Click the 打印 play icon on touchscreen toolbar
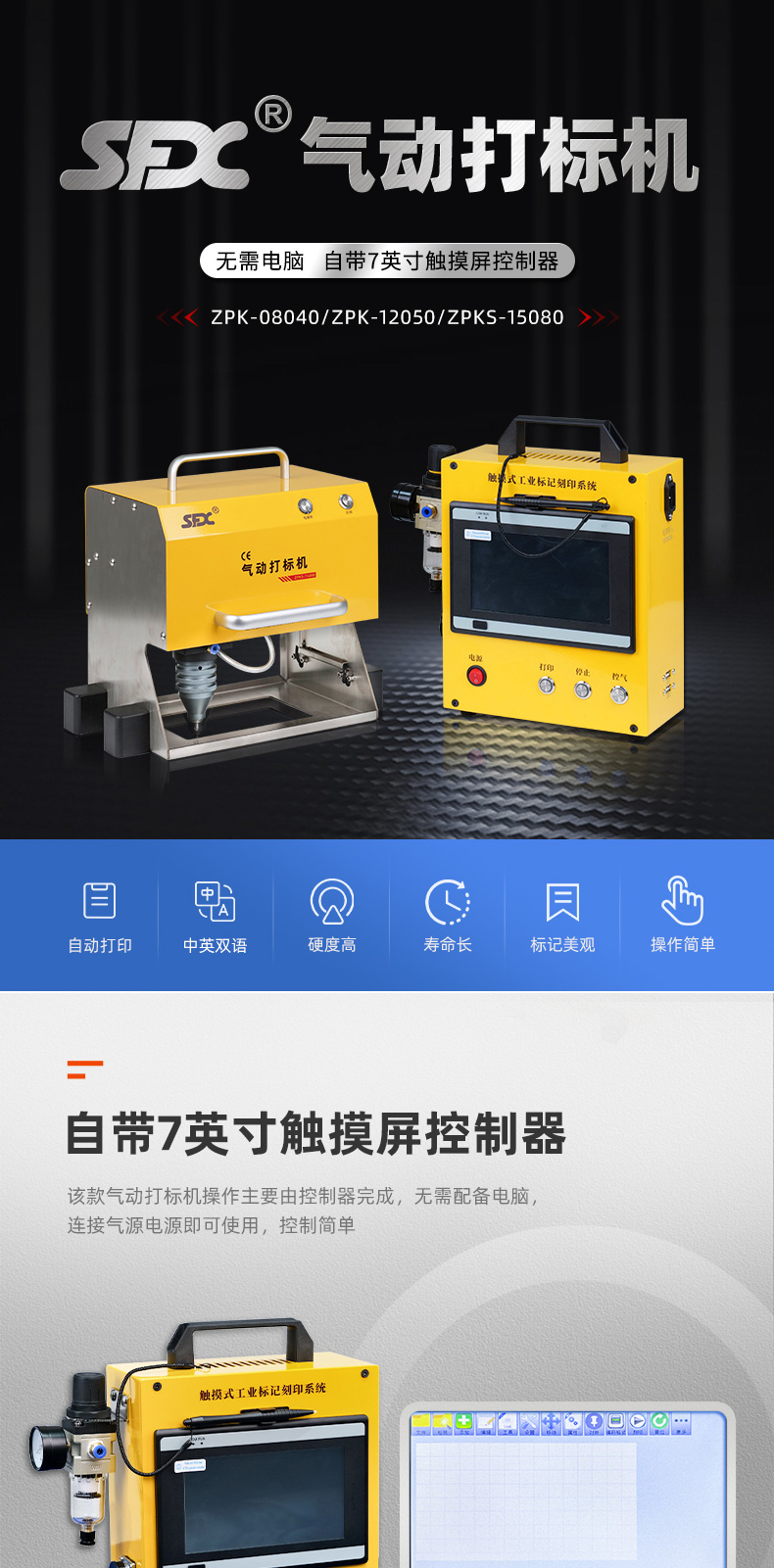Screen dimensions: 774x1568 636,1422
